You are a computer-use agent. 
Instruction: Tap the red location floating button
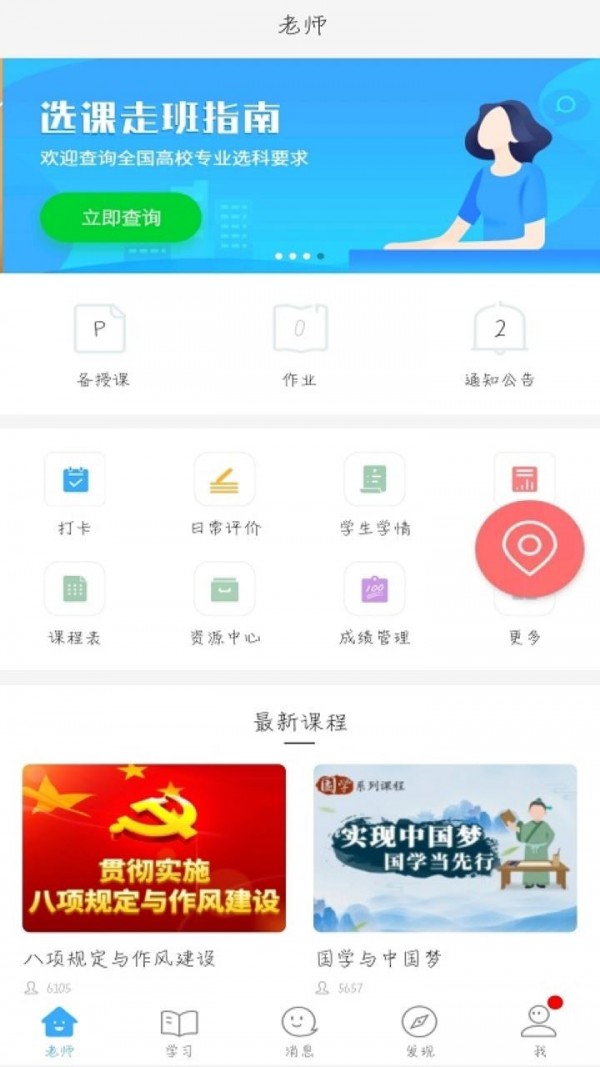point(529,545)
